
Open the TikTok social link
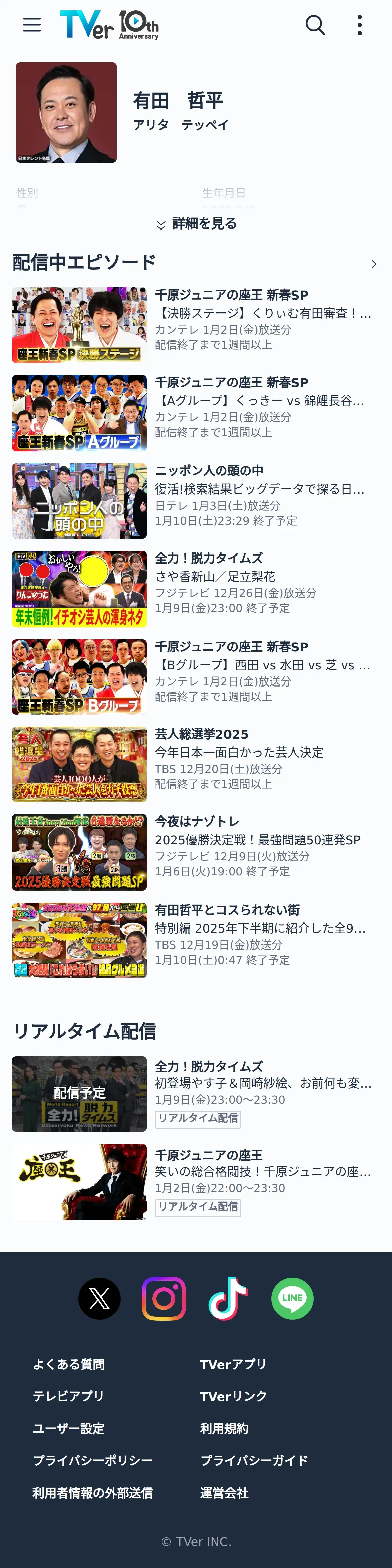point(228,1298)
